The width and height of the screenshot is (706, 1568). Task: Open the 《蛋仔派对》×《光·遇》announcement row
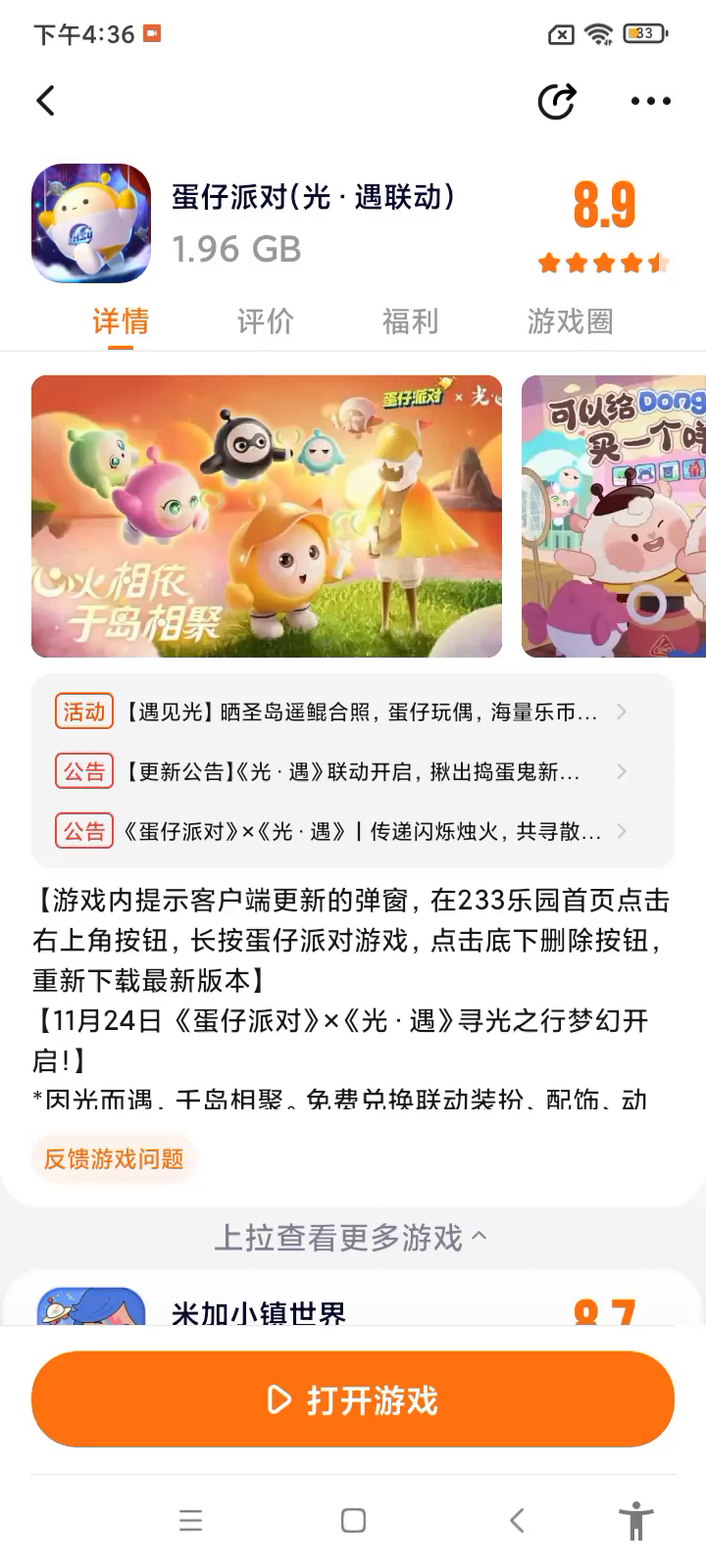pos(353,832)
